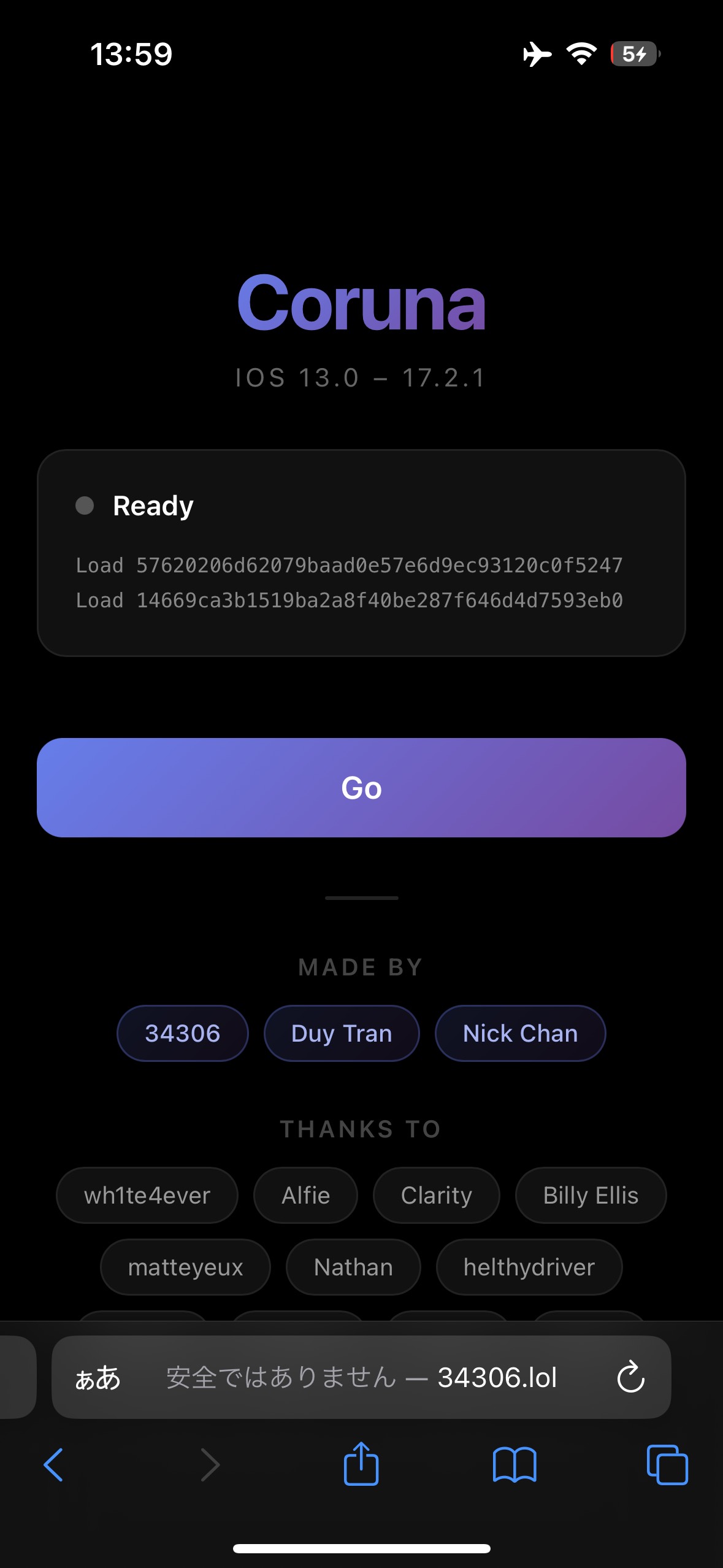
Task: Open Duy Tran's credit chip
Action: coord(342,1033)
